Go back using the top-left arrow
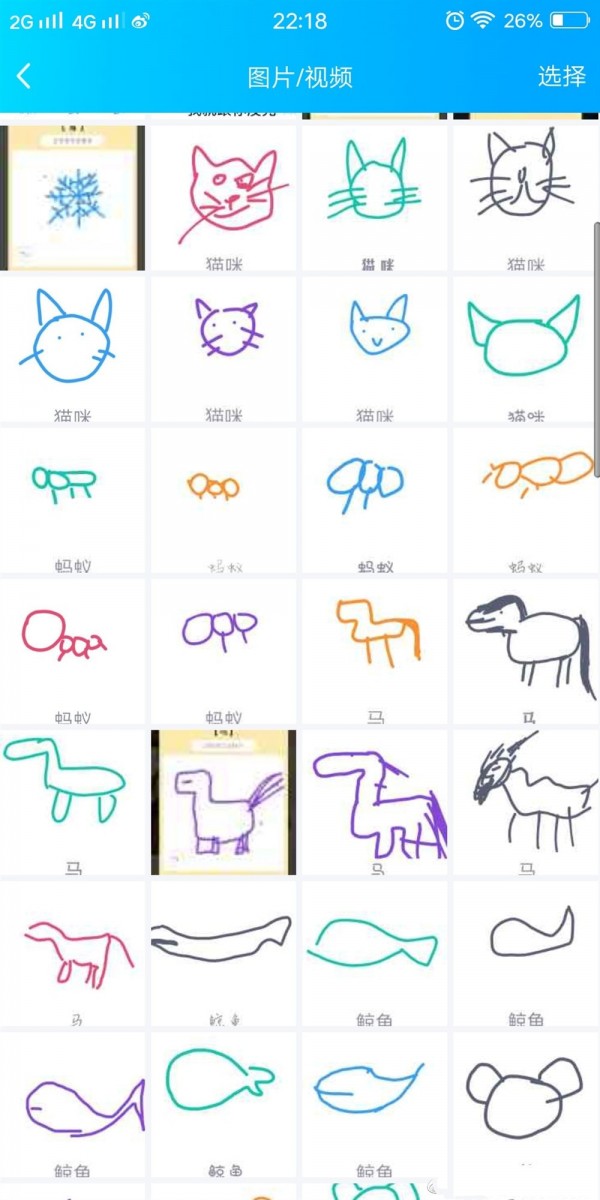Screen dimensions: 600x1200 pyautogui.click(x=25, y=76)
